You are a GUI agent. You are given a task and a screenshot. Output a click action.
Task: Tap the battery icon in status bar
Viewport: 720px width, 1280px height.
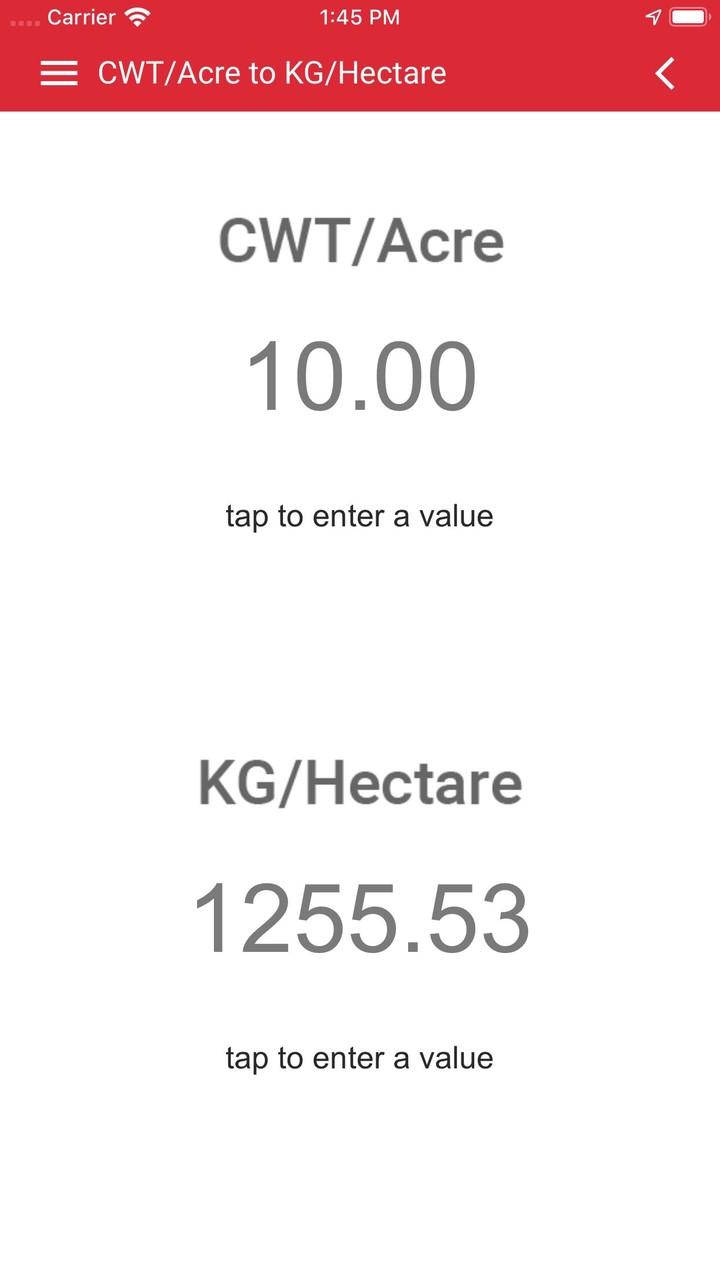(x=688, y=16)
